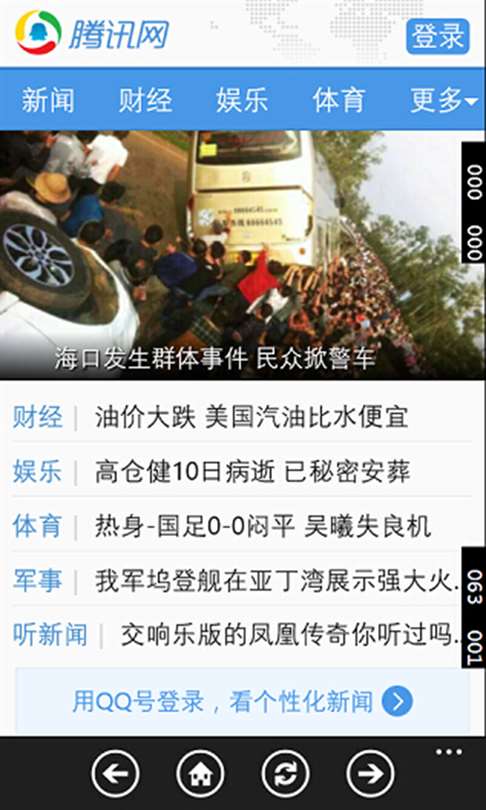486x810 pixels.
Task: Go forward with the forward arrow
Action: (370, 774)
